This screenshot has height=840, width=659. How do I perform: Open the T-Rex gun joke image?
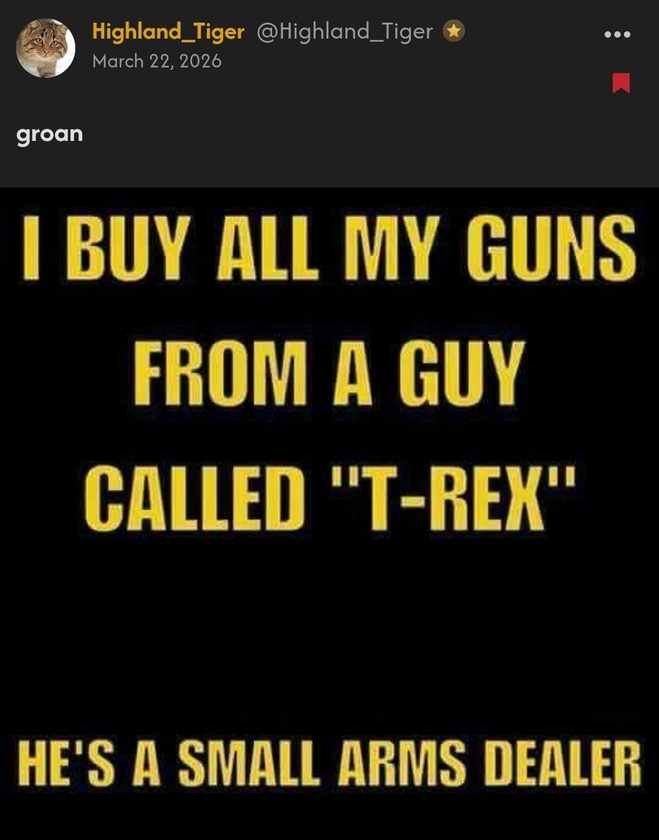(329, 510)
